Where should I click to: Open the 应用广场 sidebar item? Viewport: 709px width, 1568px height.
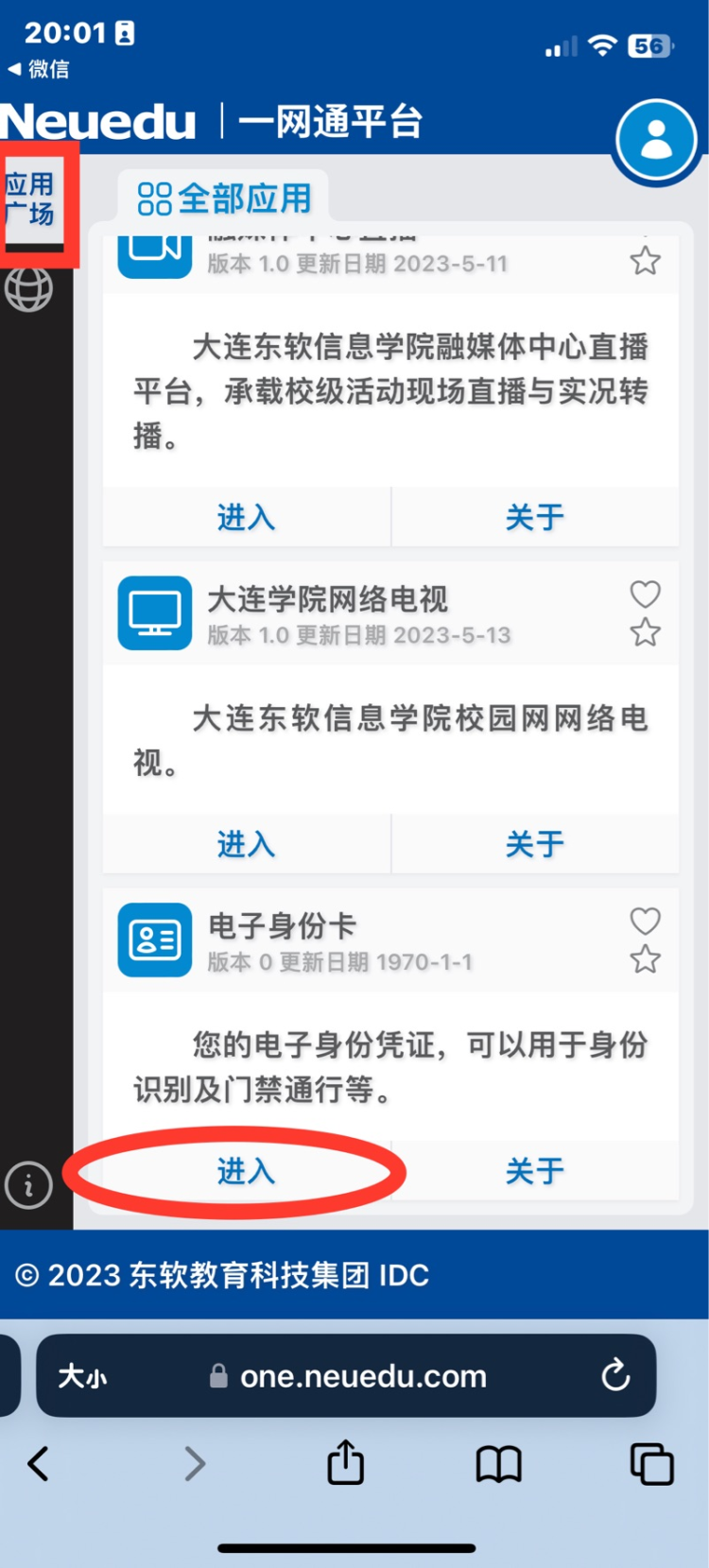[x=30, y=199]
